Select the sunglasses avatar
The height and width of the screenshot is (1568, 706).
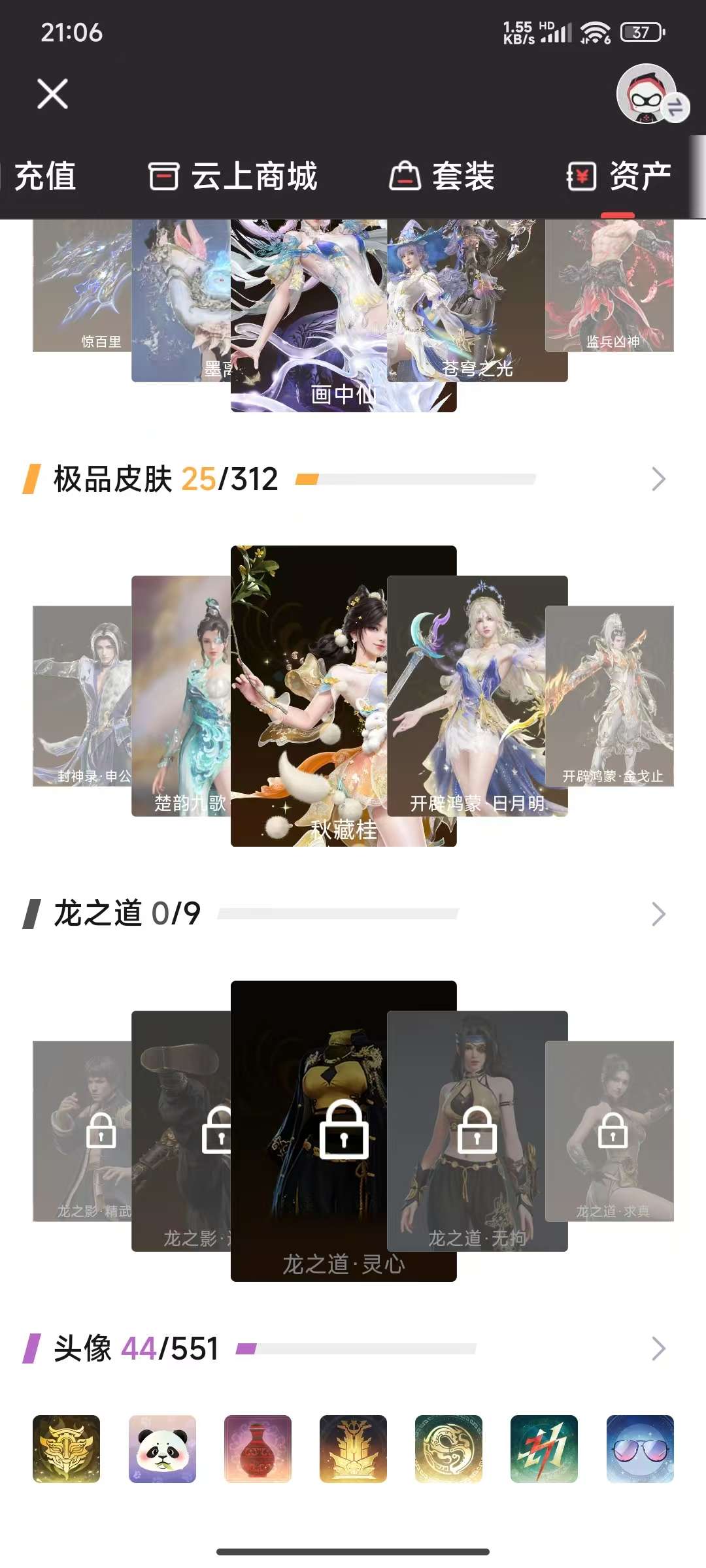[640, 1449]
